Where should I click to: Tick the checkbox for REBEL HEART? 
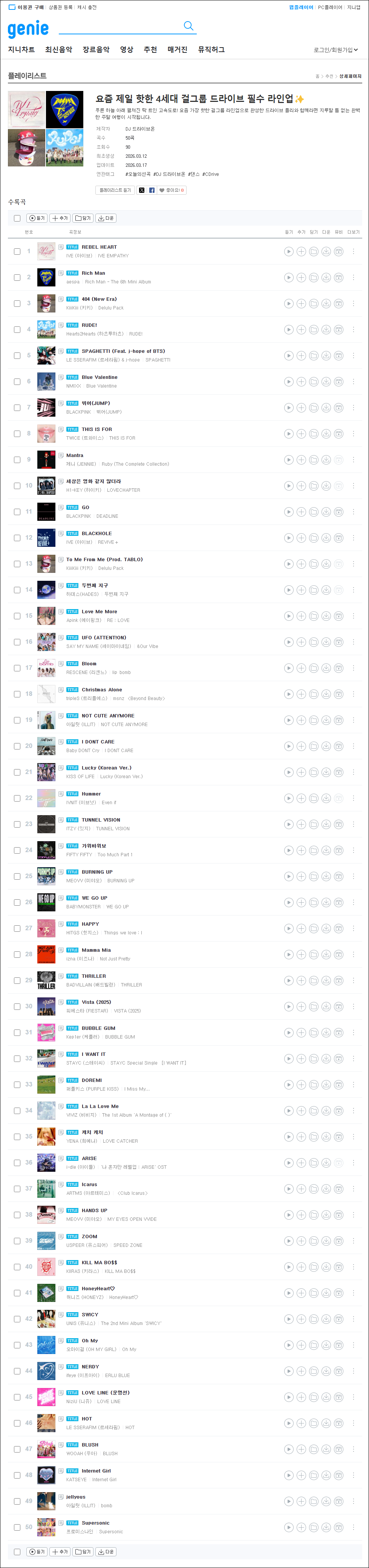click(17, 251)
